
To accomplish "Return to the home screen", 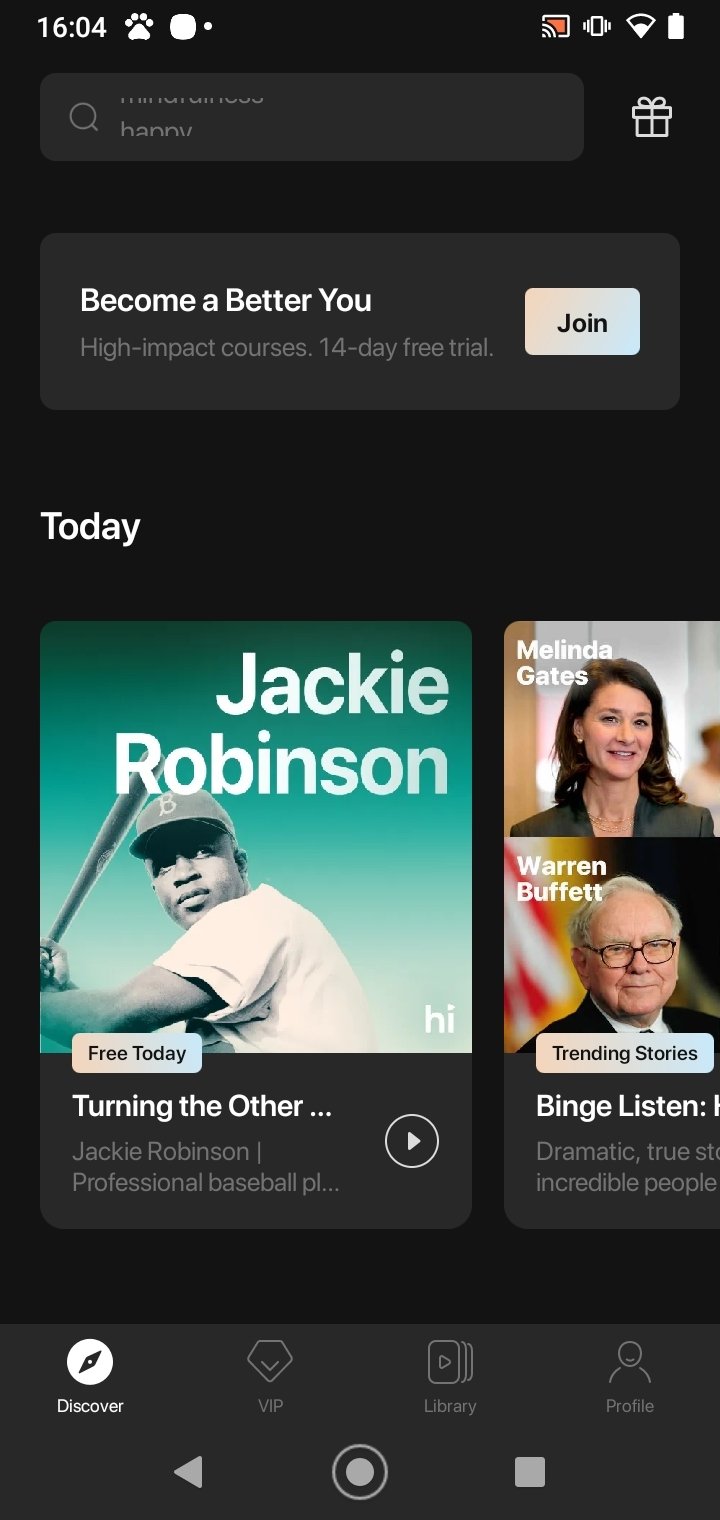I will (360, 1472).
